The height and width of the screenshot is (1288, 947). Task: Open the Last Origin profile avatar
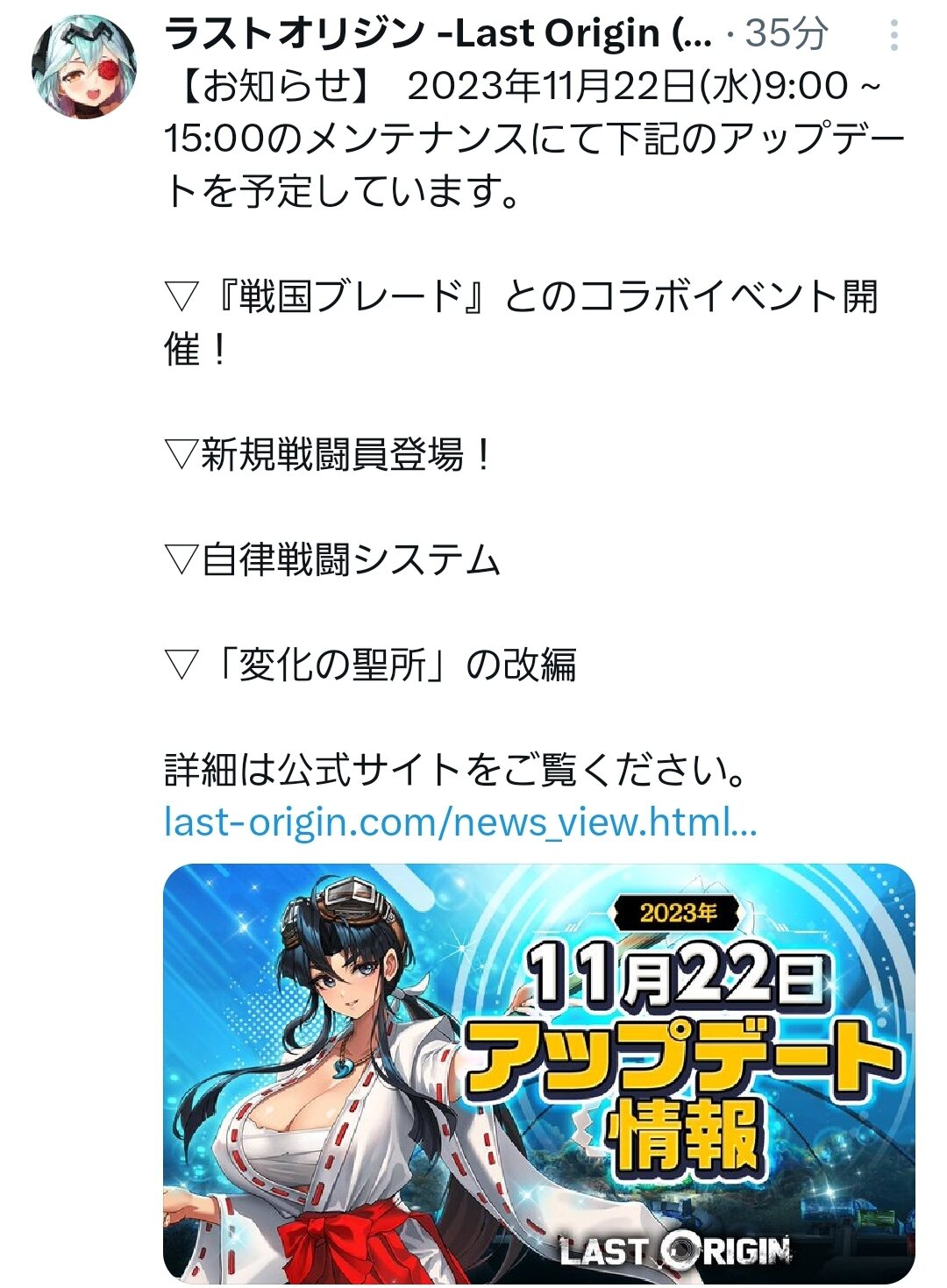[84, 67]
